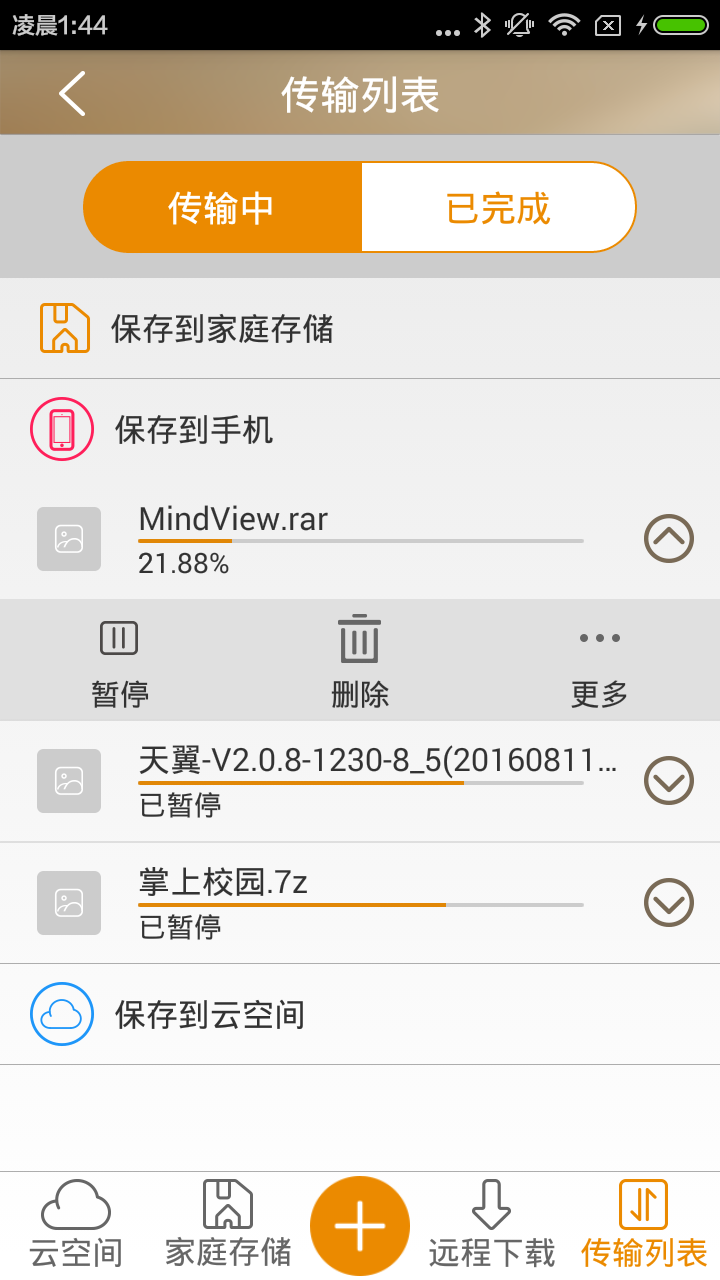Go to the 云空间 tab
This screenshot has width=720, height=1280.
pyautogui.click(x=76, y=1224)
